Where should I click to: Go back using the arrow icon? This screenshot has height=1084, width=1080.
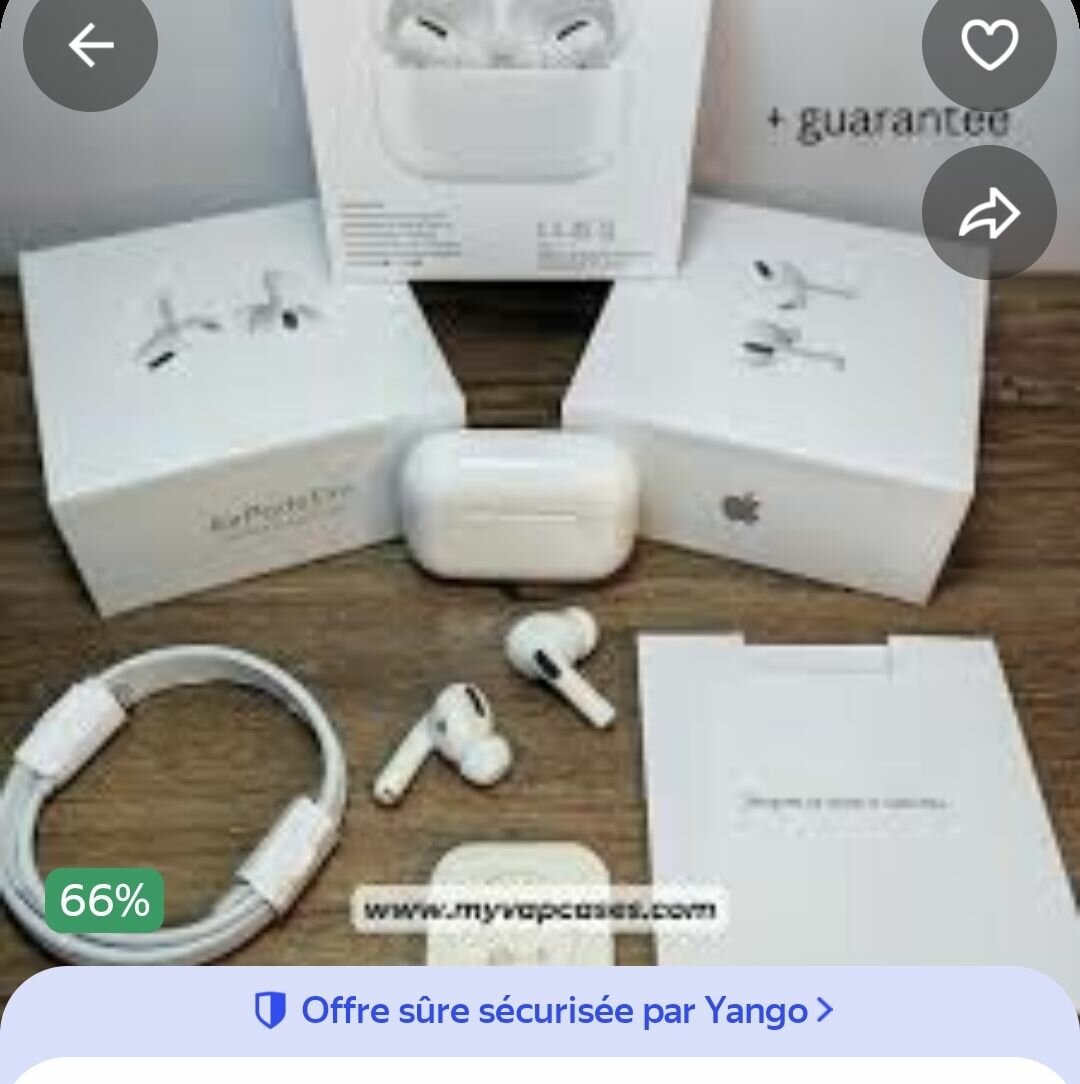90,45
